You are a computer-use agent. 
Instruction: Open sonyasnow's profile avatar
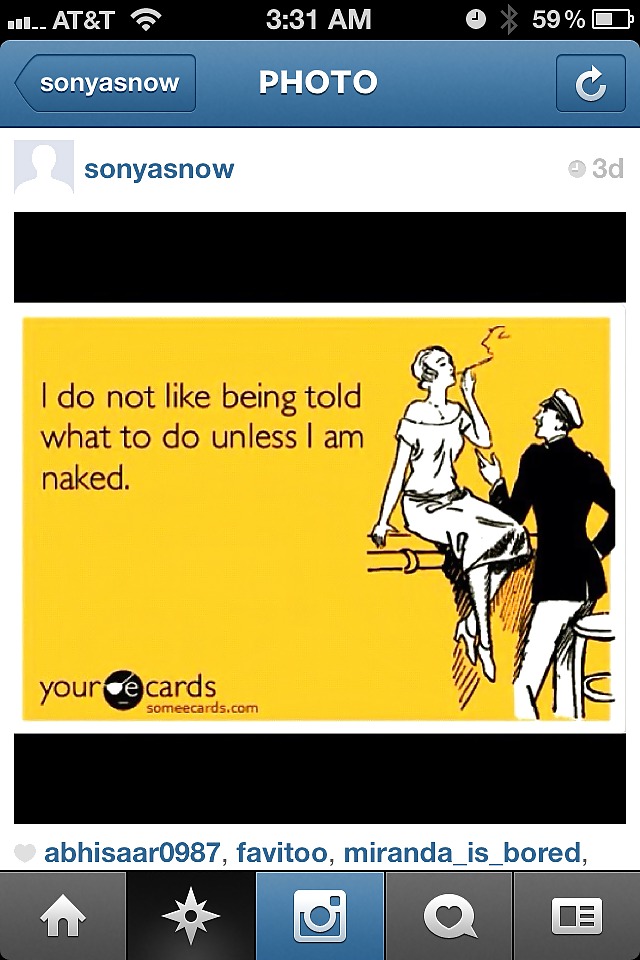click(x=43, y=168)
